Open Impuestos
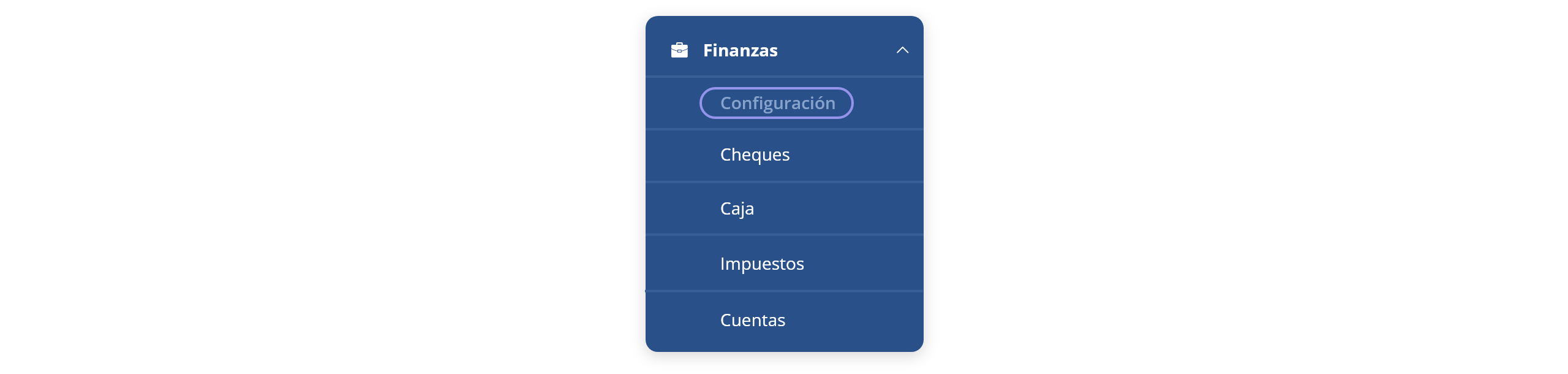Image resolution: width=1568 pixels, height=374 pixels. 762,264
